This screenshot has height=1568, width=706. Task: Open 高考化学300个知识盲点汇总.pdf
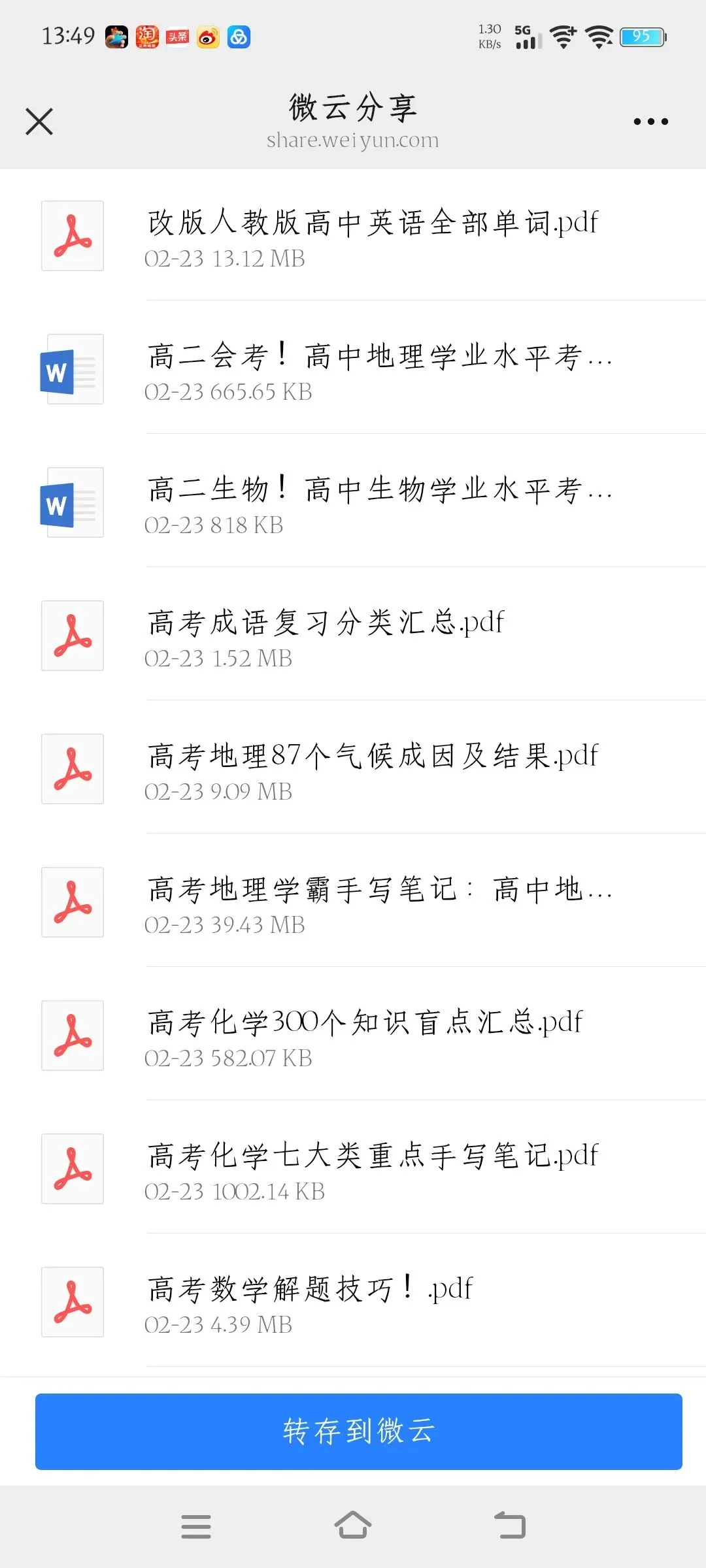(x=365, y=1036)
